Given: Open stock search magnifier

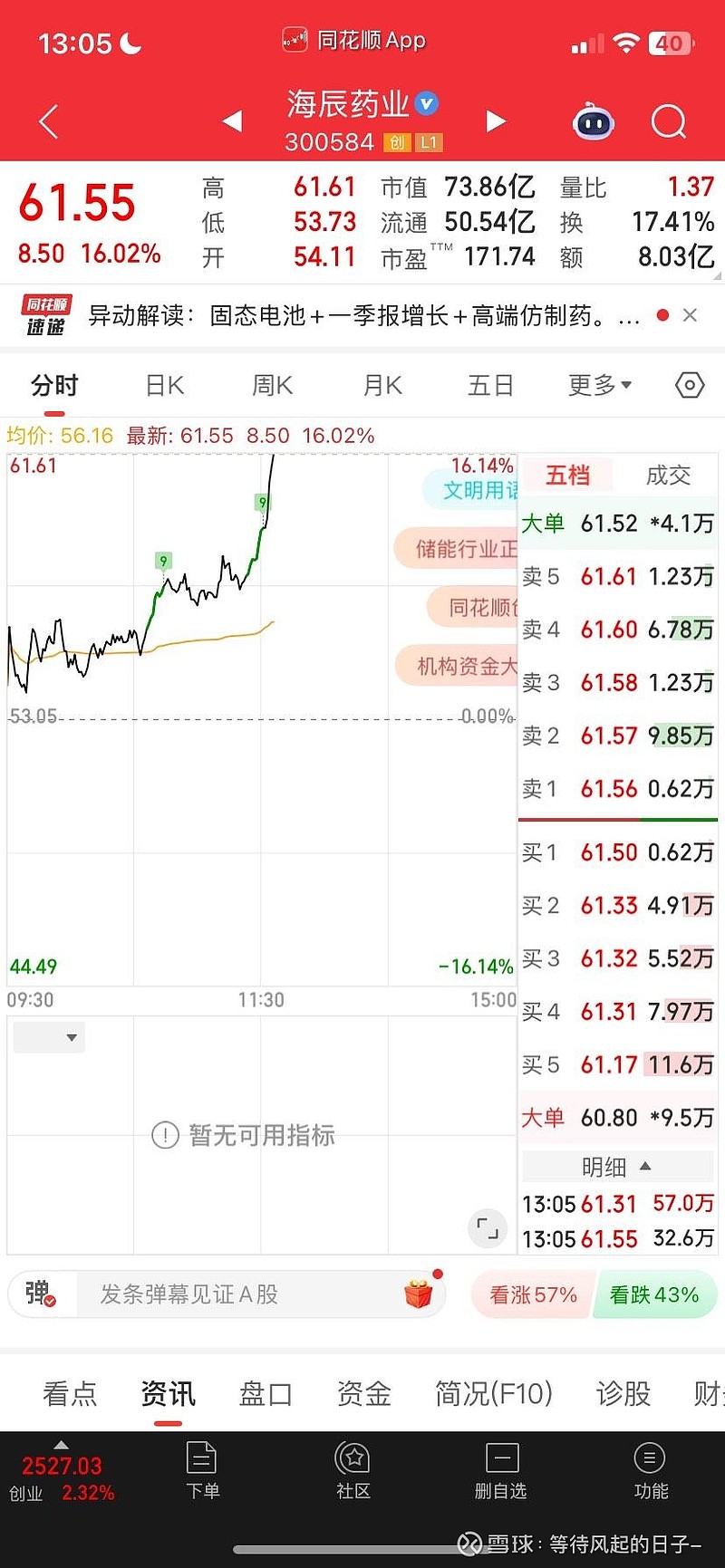Looking at the screenshot, I should (x=669, y=121).
